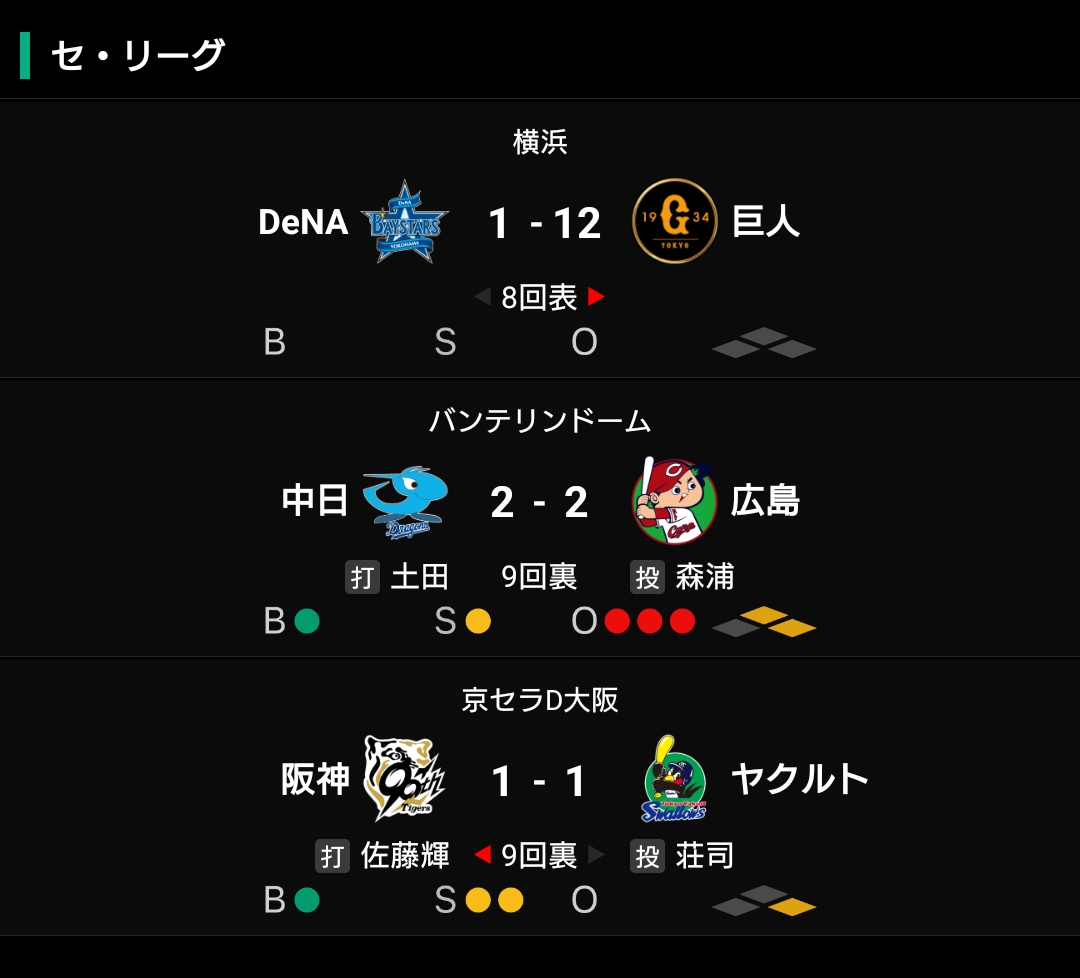Open the 阪神 vs ヤクルト game card

[540, 796]
